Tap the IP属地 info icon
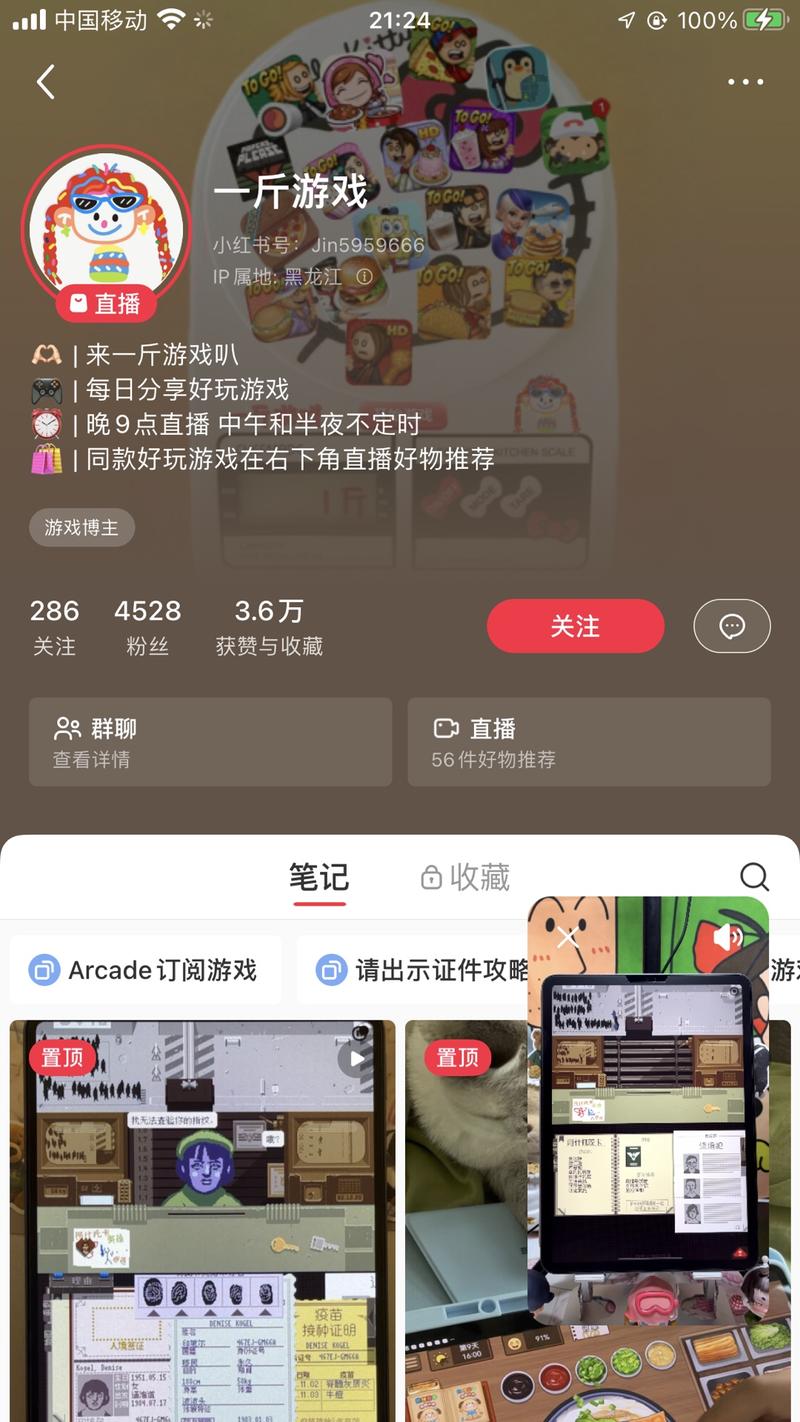This screenshot has height=1422, width=800. pos(365,277)
